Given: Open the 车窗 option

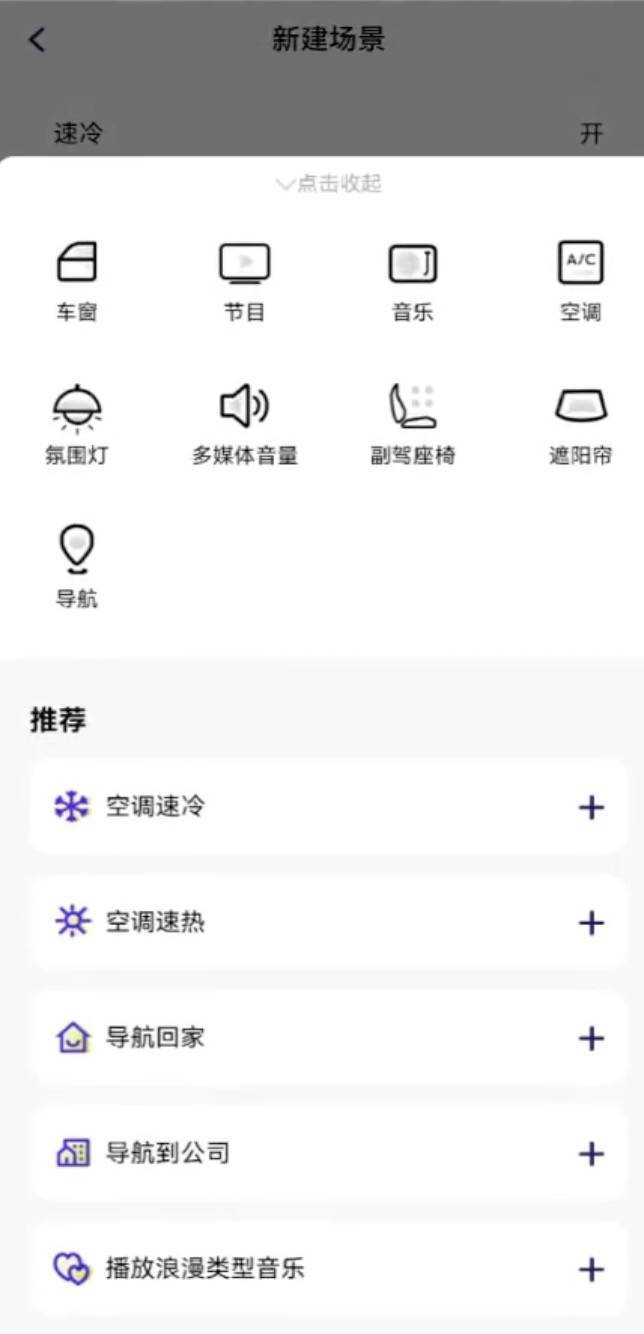Looking at the screenshot, I should [x=77, y=281].
